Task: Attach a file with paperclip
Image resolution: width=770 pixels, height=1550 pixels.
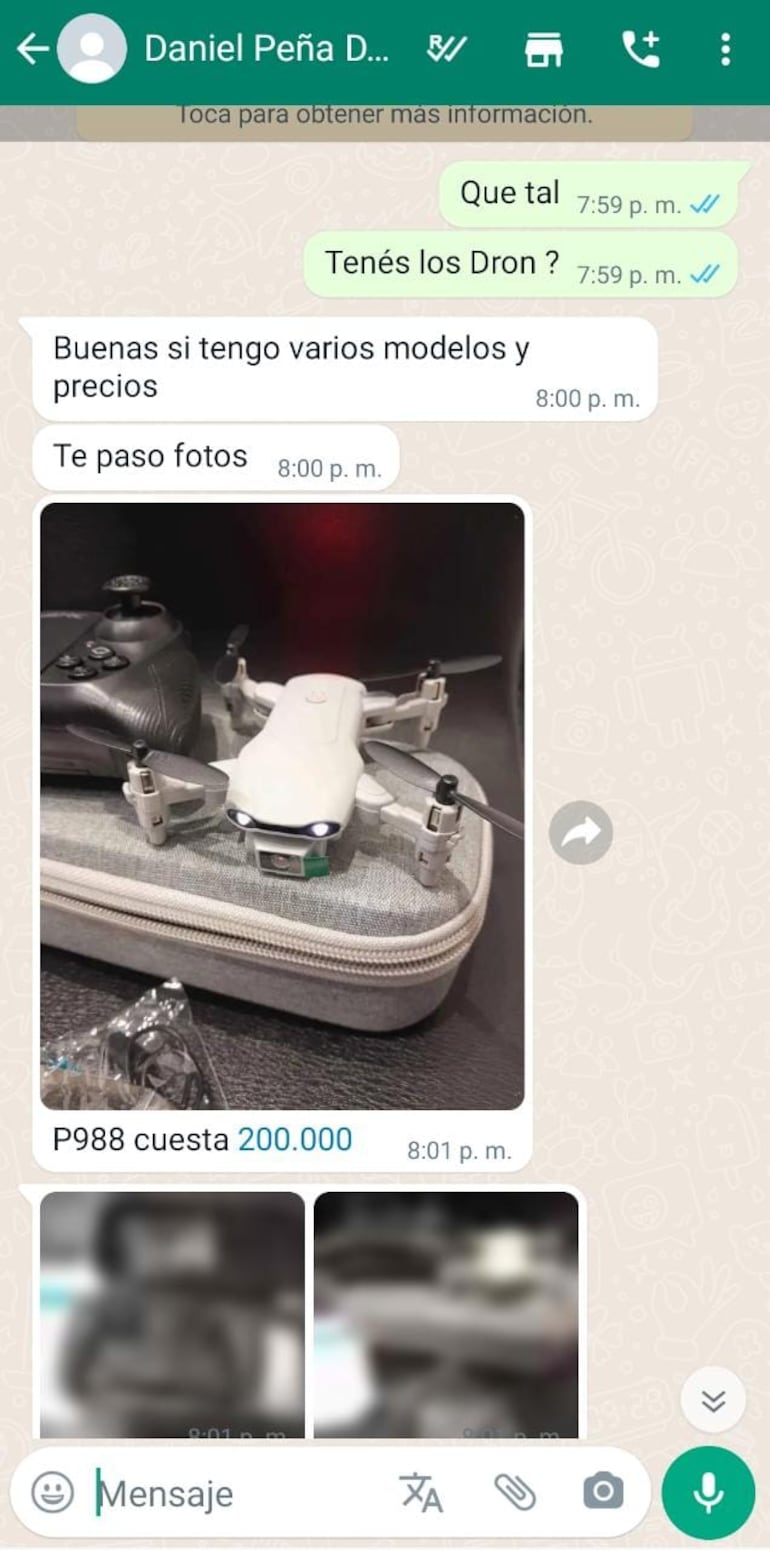Action: click(x=515, y=1493)
